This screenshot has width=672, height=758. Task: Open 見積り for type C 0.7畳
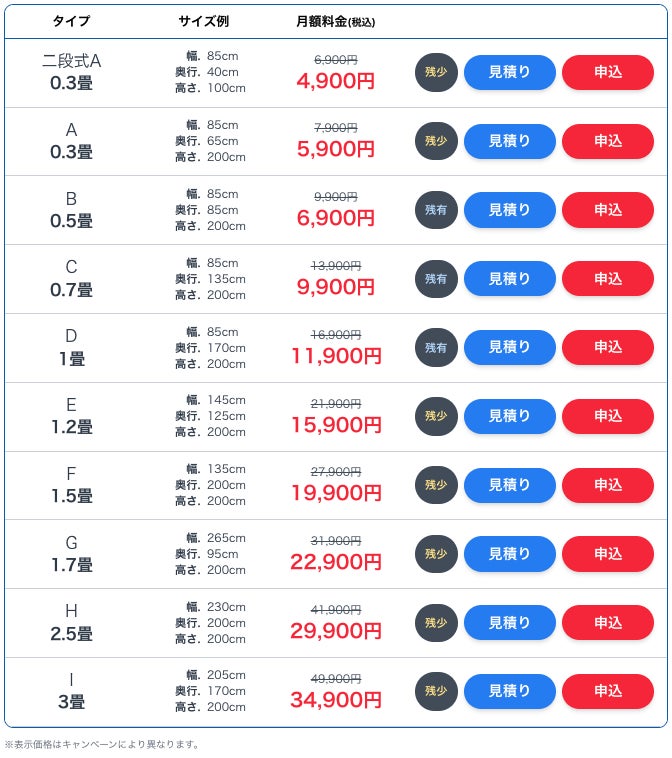(510, 279)
